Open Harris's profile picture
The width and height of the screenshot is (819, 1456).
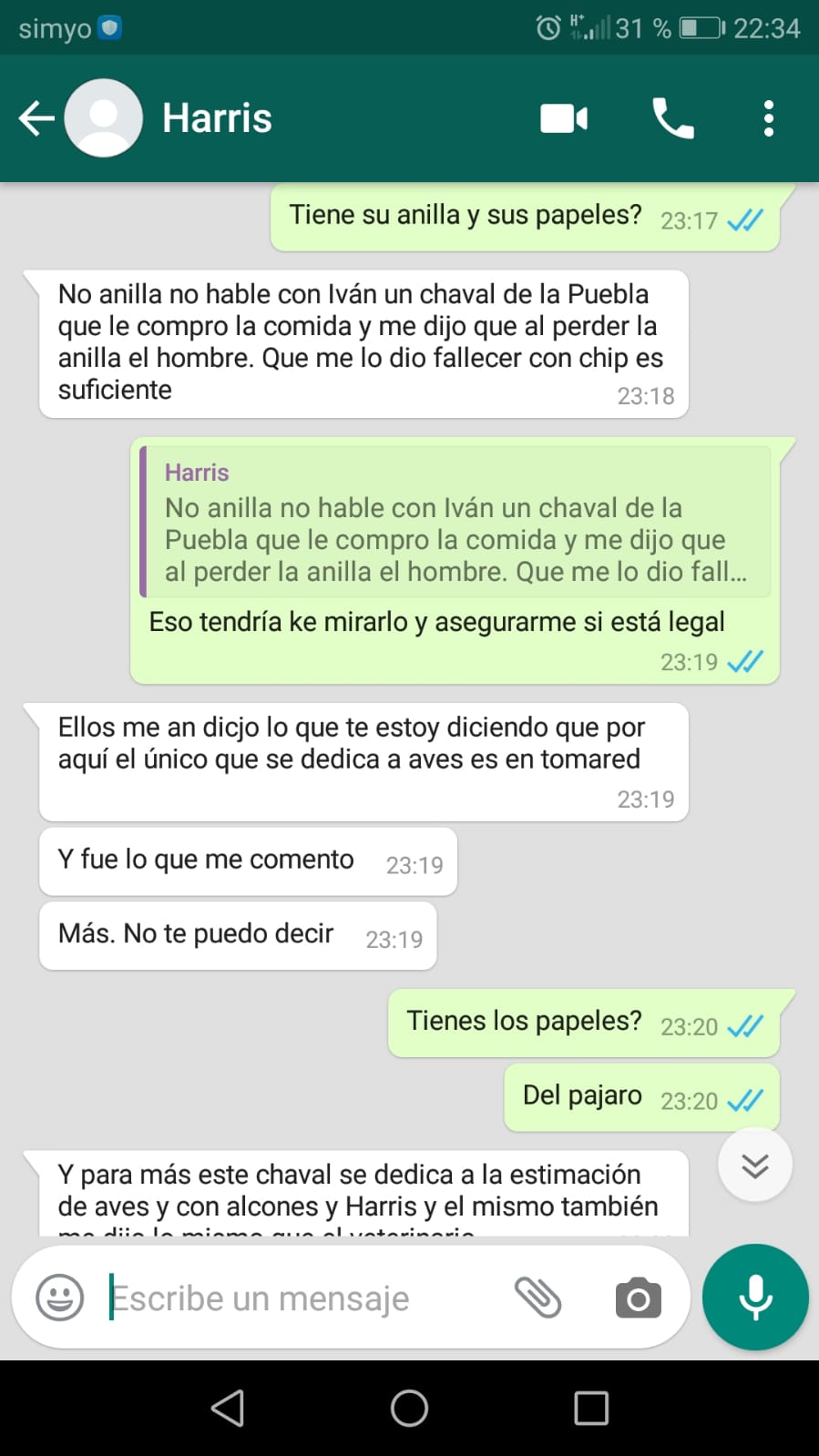(x=104, y=118)
